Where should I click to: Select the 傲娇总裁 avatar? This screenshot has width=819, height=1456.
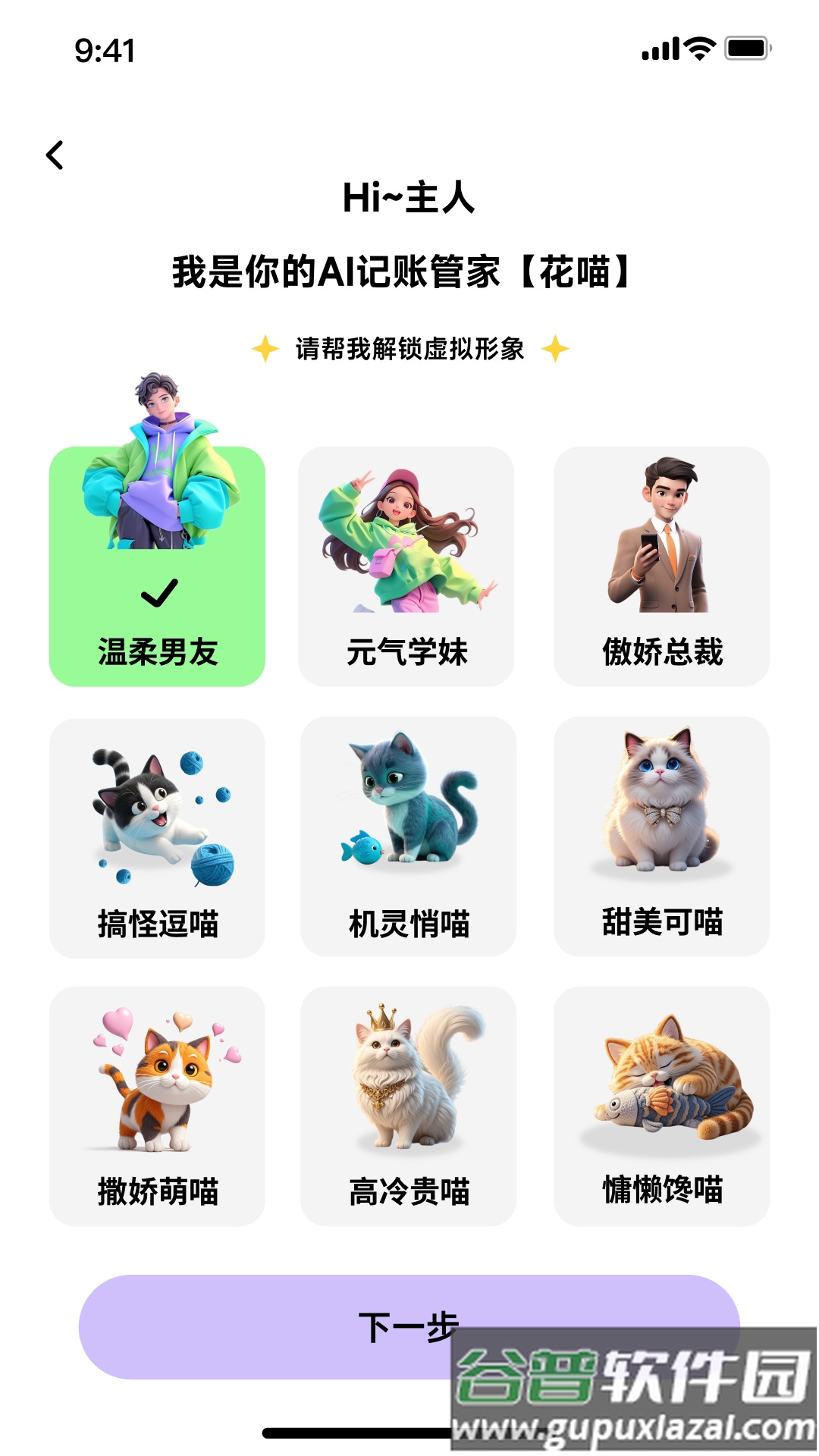[661, 567]
